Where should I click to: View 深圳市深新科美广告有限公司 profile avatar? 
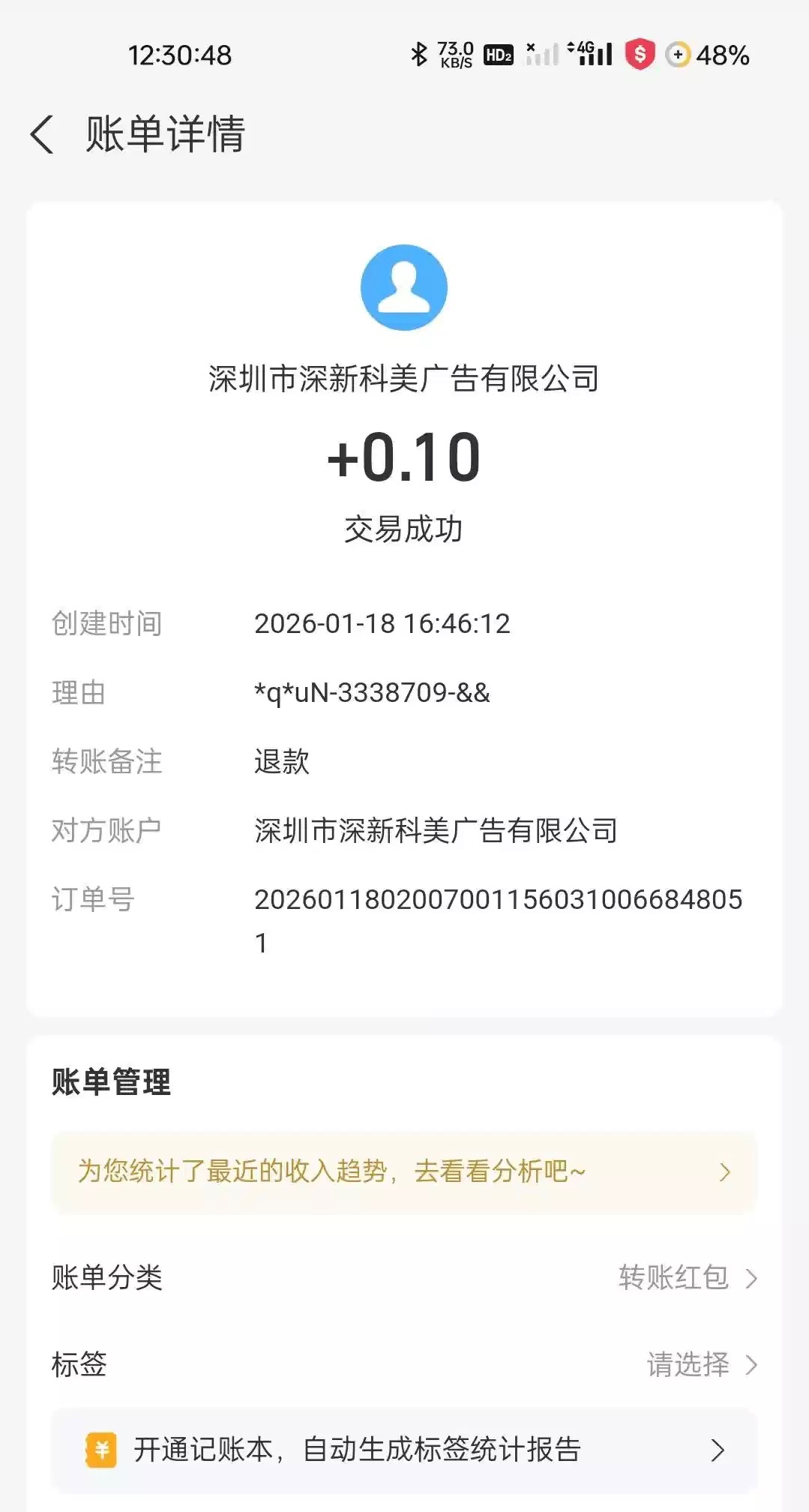point(404,288)
